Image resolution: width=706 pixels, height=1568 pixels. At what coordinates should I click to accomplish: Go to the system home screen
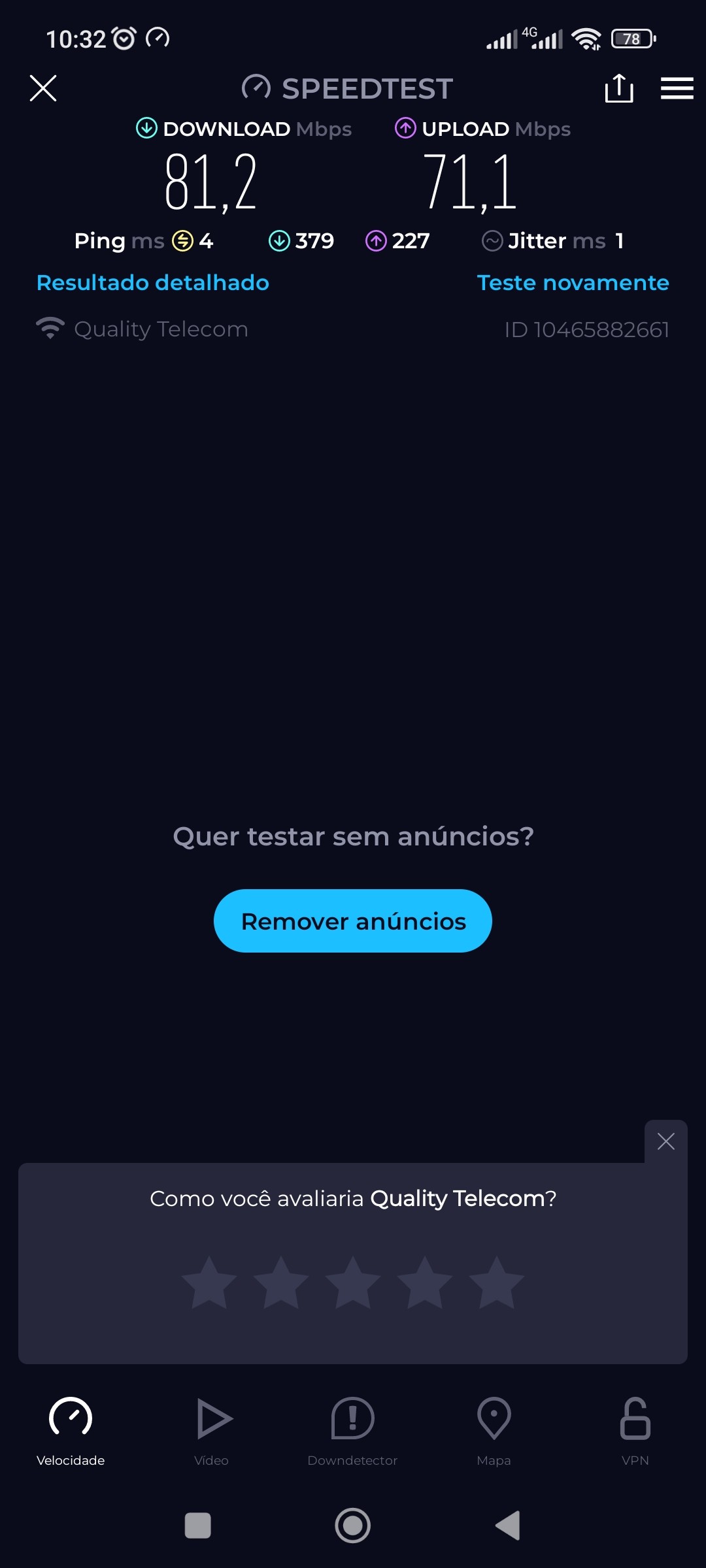pos(353,1526)
